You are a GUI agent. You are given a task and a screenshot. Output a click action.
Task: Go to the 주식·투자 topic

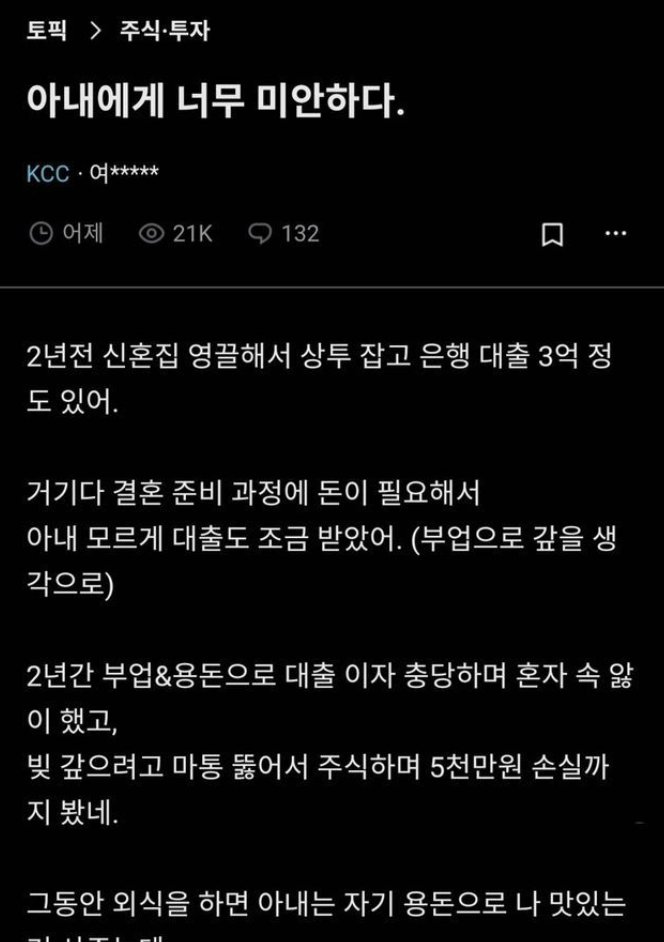[x=164, y=30]
